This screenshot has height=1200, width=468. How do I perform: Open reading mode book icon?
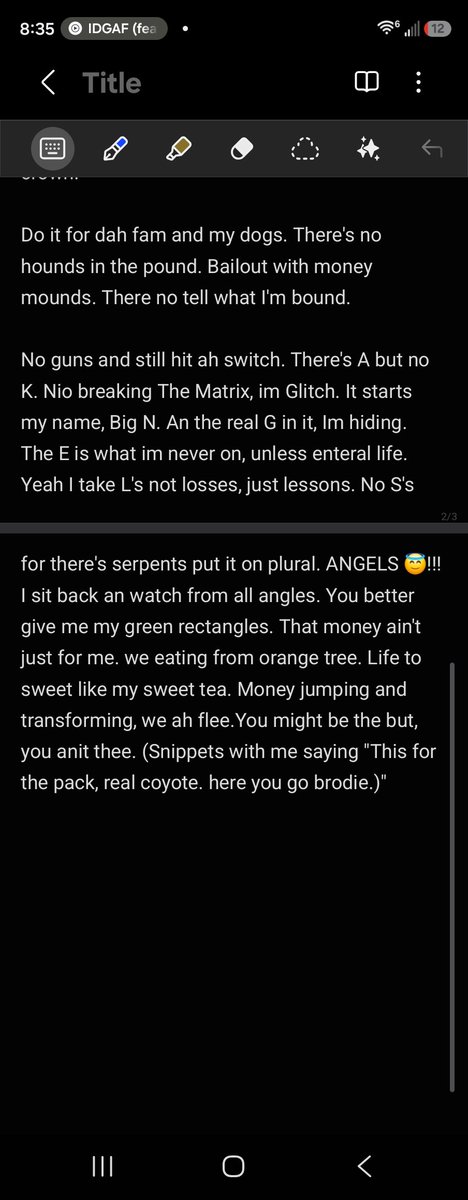(367, 83)
